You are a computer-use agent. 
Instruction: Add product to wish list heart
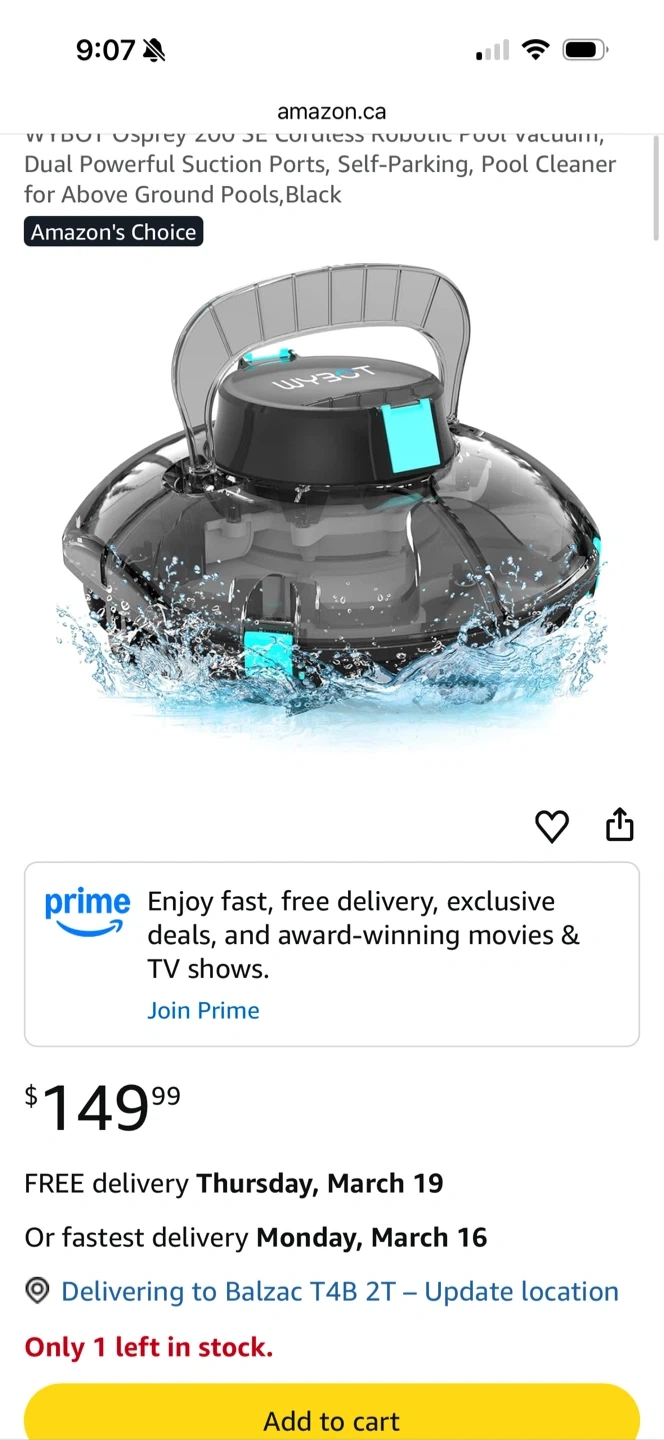(x=551, y=826)
